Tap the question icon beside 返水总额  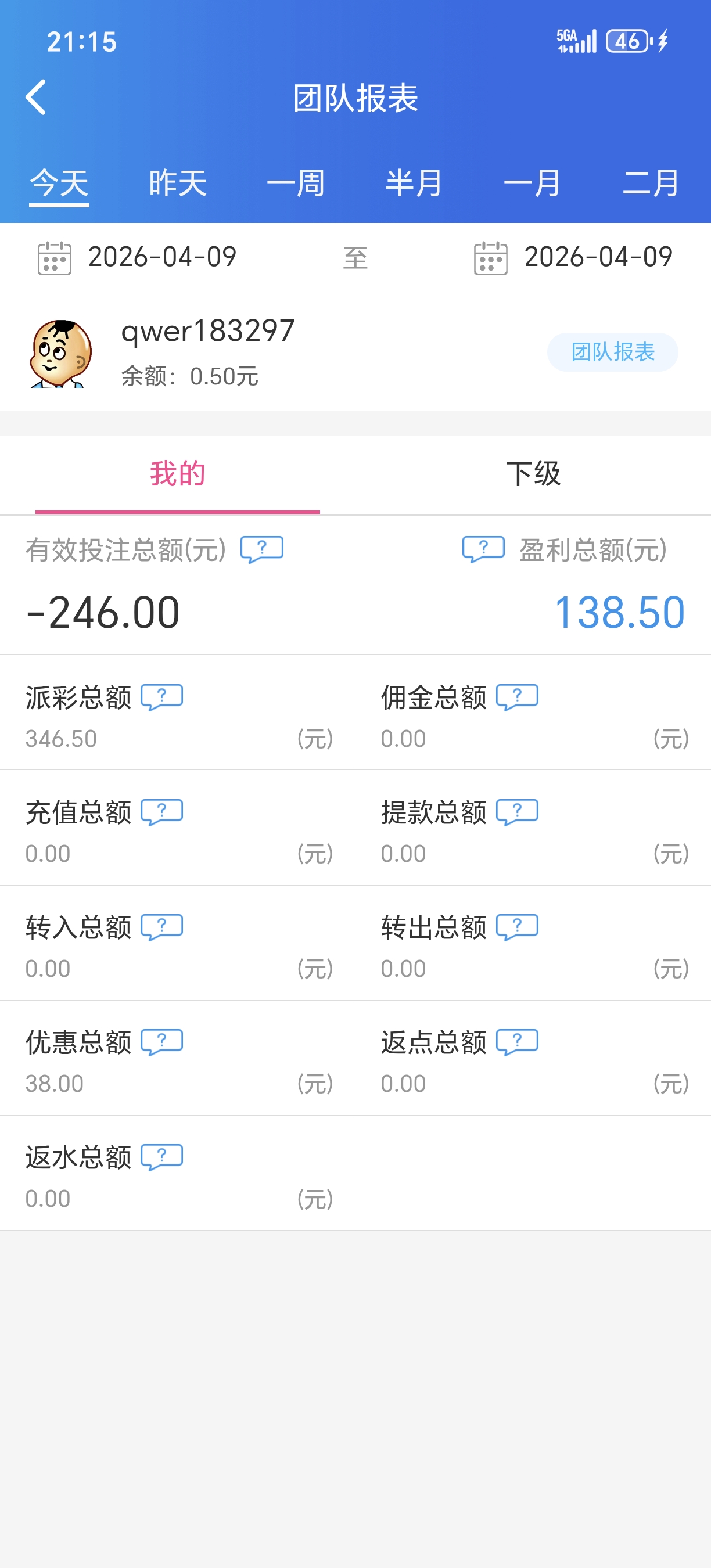click(162, 1157)
